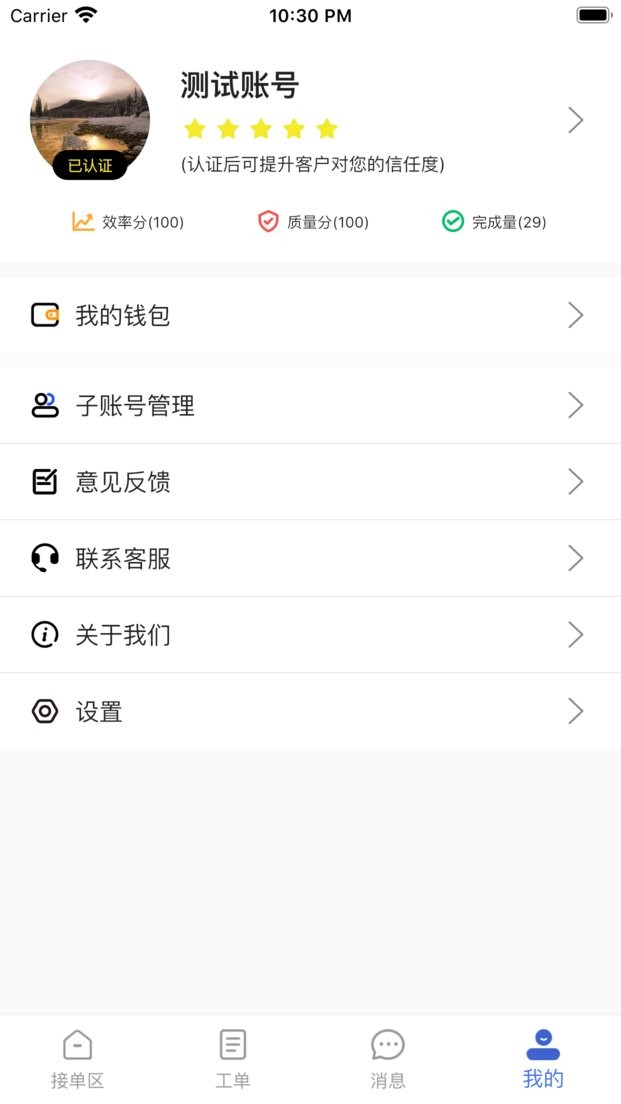
Task: Open 我的钱包 wallet
Action: point(310,316)
